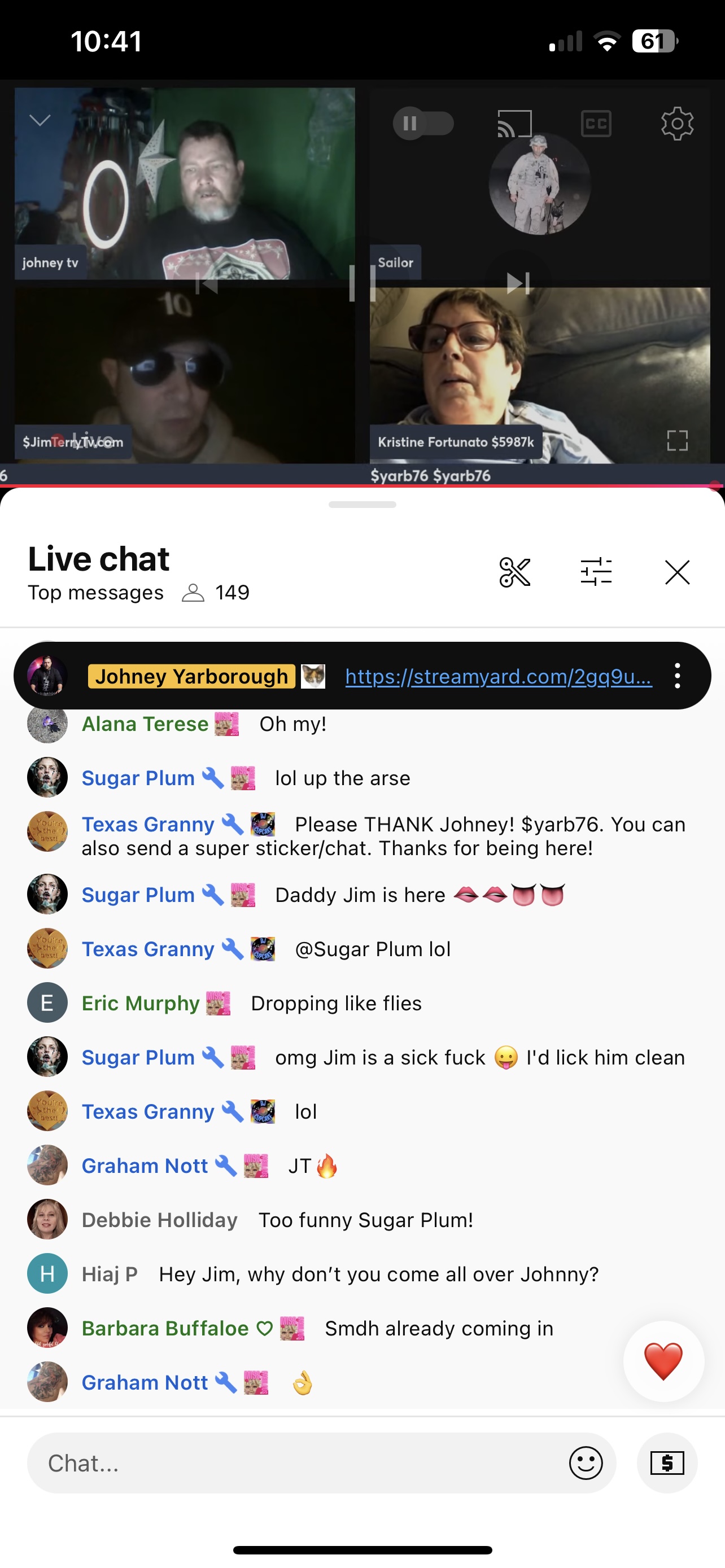
Task: Open the emoji picker in chat
Action: tap(586, 1464)
